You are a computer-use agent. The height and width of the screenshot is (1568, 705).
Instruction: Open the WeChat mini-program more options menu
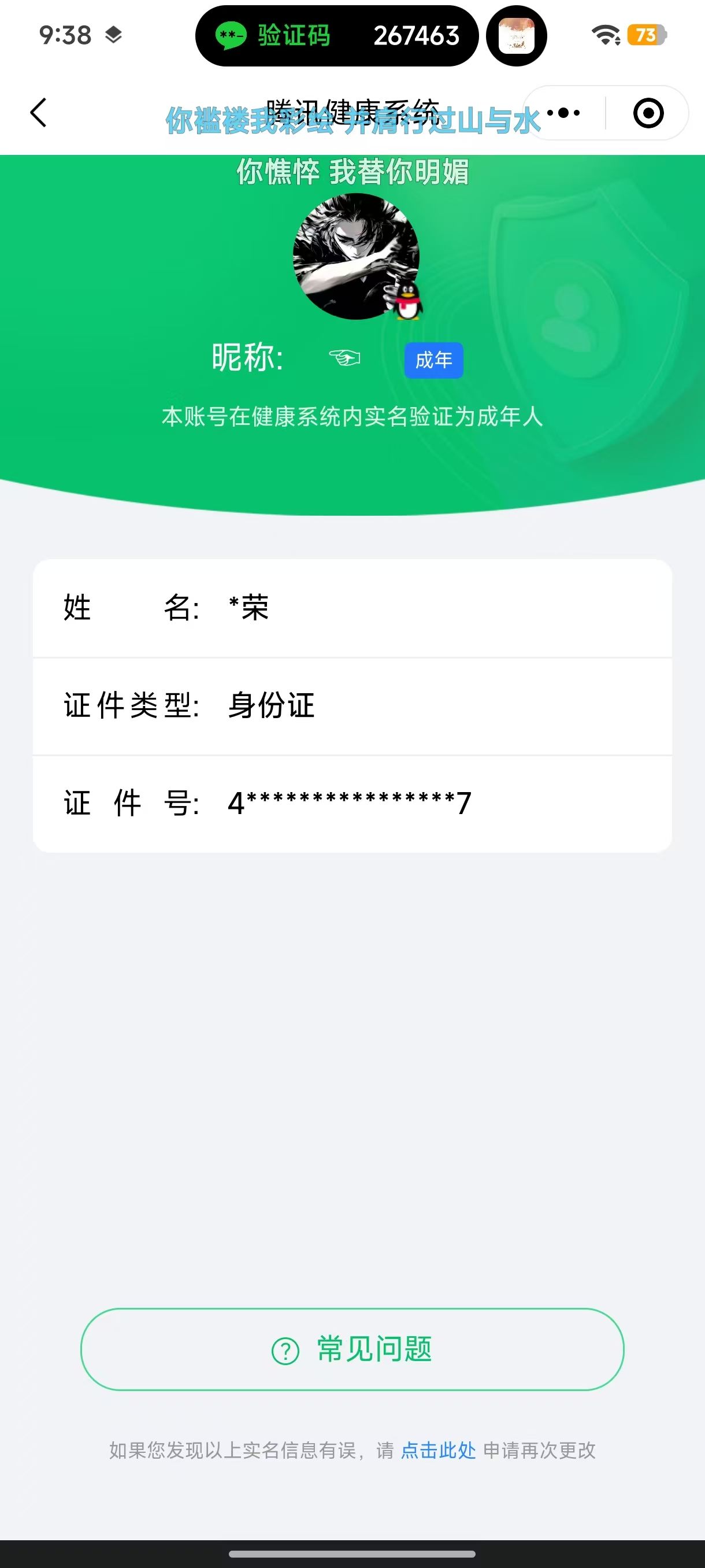coord(565,112)
